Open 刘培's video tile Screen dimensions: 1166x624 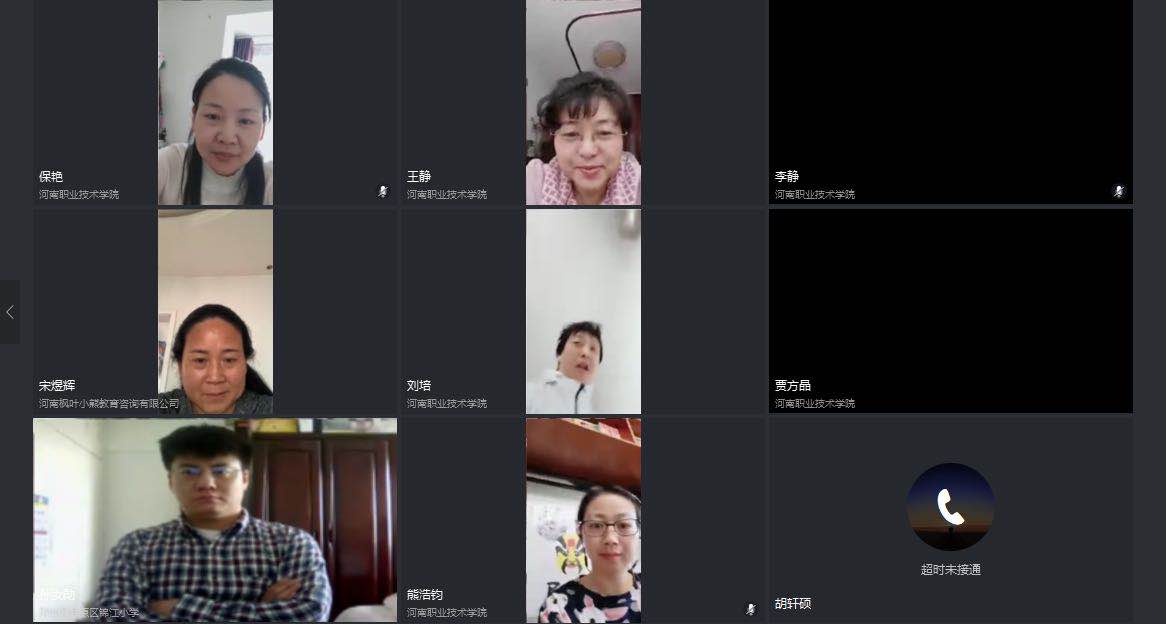[x=583, y=311]
